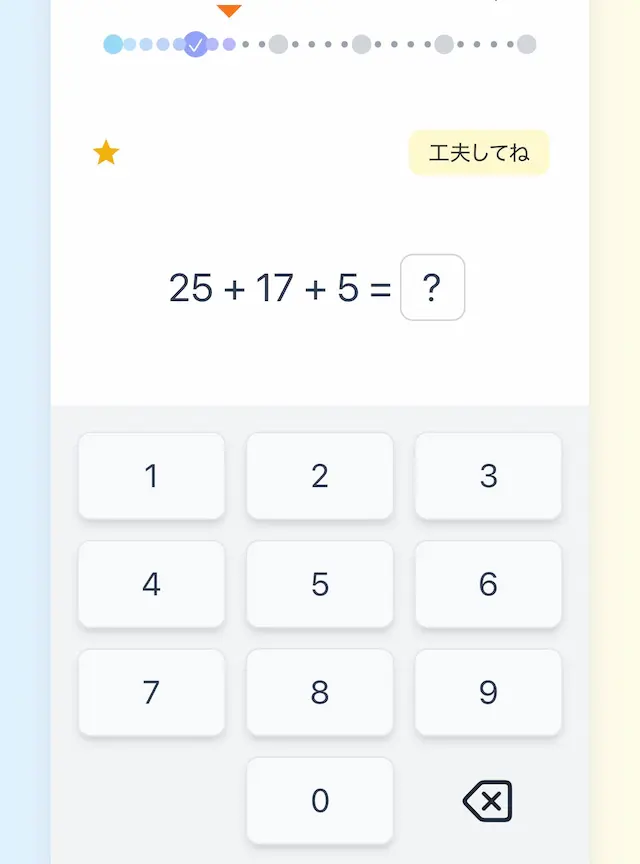640x864 pixels.
Task: Enter digit 1 on the keypad
Action: (x=151, y=476)
